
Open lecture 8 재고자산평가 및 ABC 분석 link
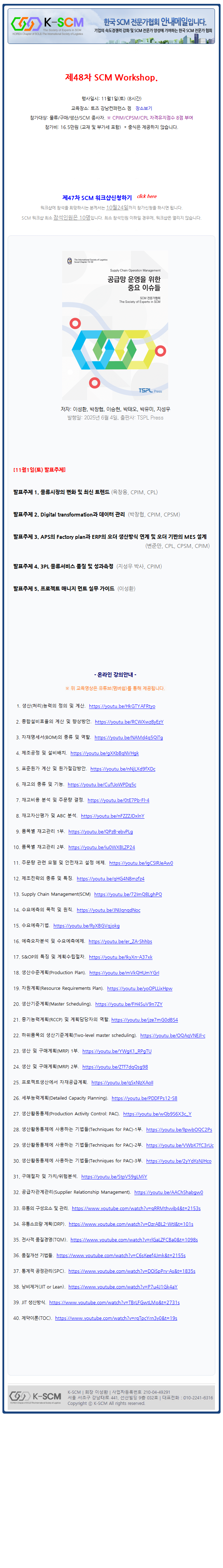tap(112, 816)
